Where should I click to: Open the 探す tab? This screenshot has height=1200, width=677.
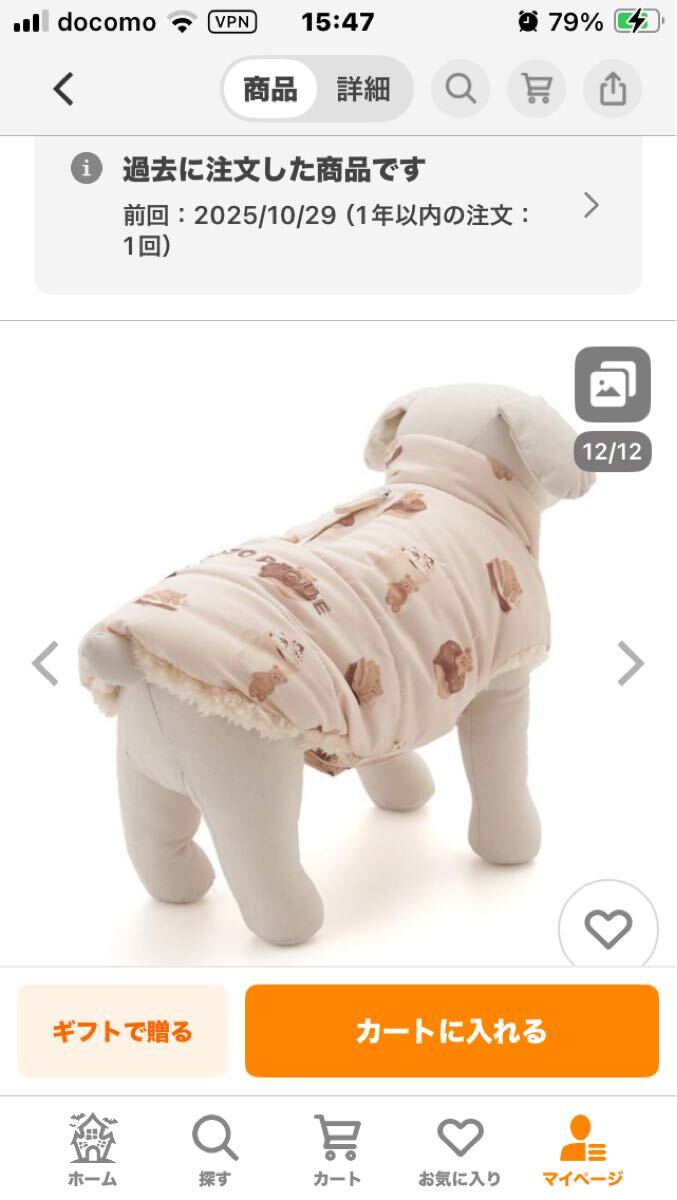(x=214, y=1150)
